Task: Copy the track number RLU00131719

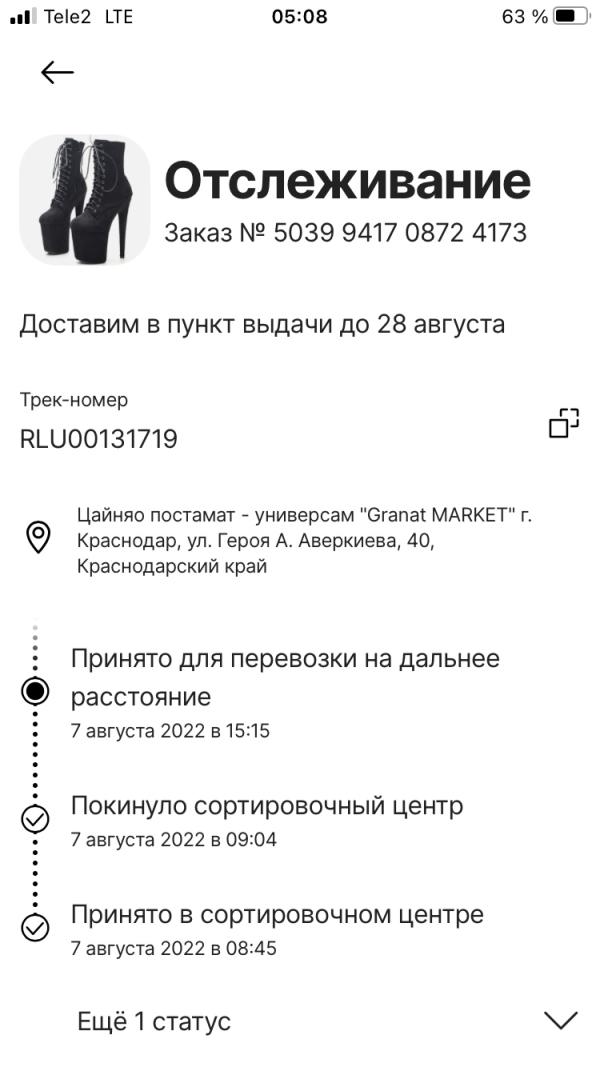Action: (x=564, y=422)
